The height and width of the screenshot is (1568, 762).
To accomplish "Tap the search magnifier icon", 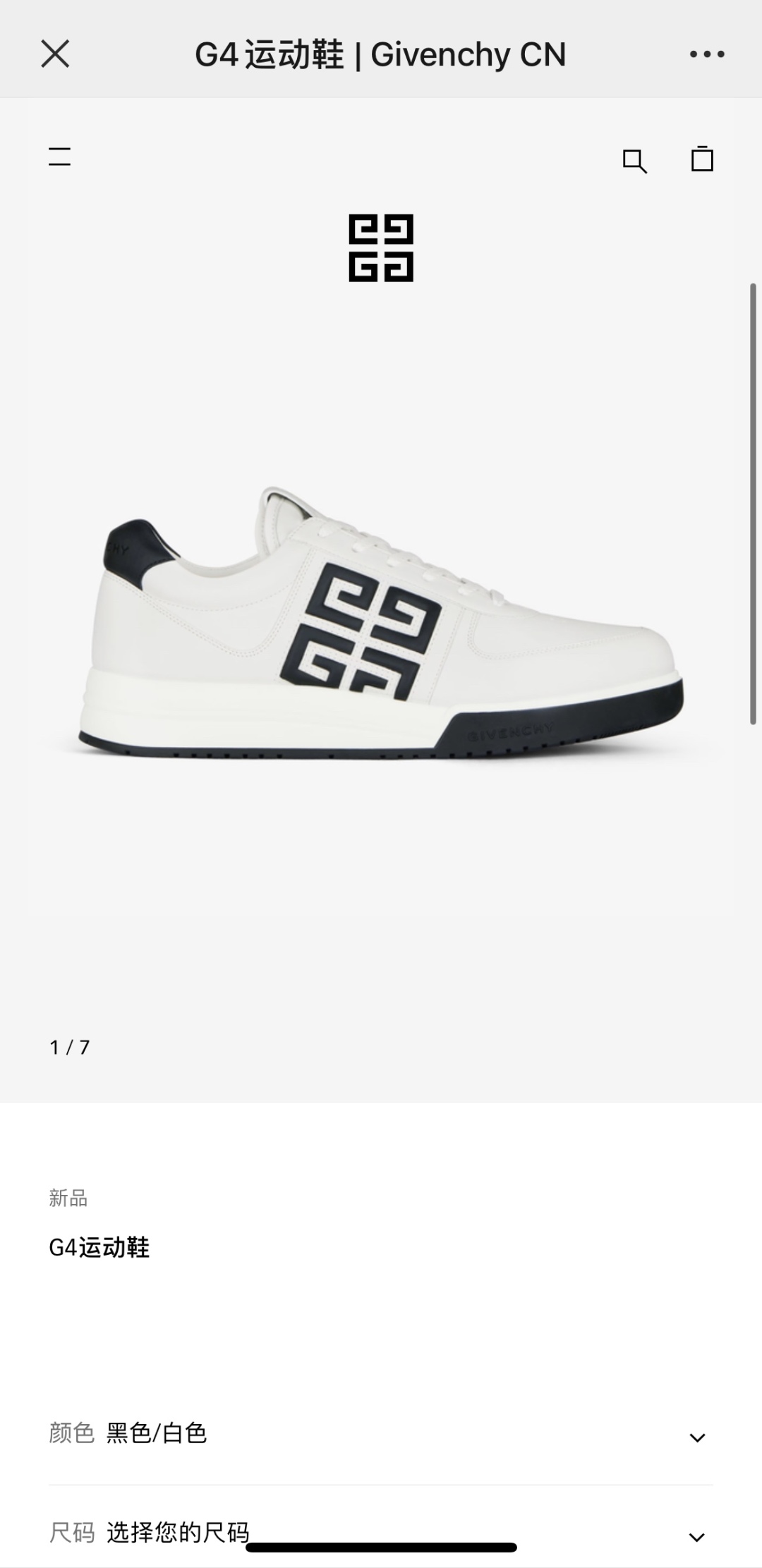I will [634, 161].
